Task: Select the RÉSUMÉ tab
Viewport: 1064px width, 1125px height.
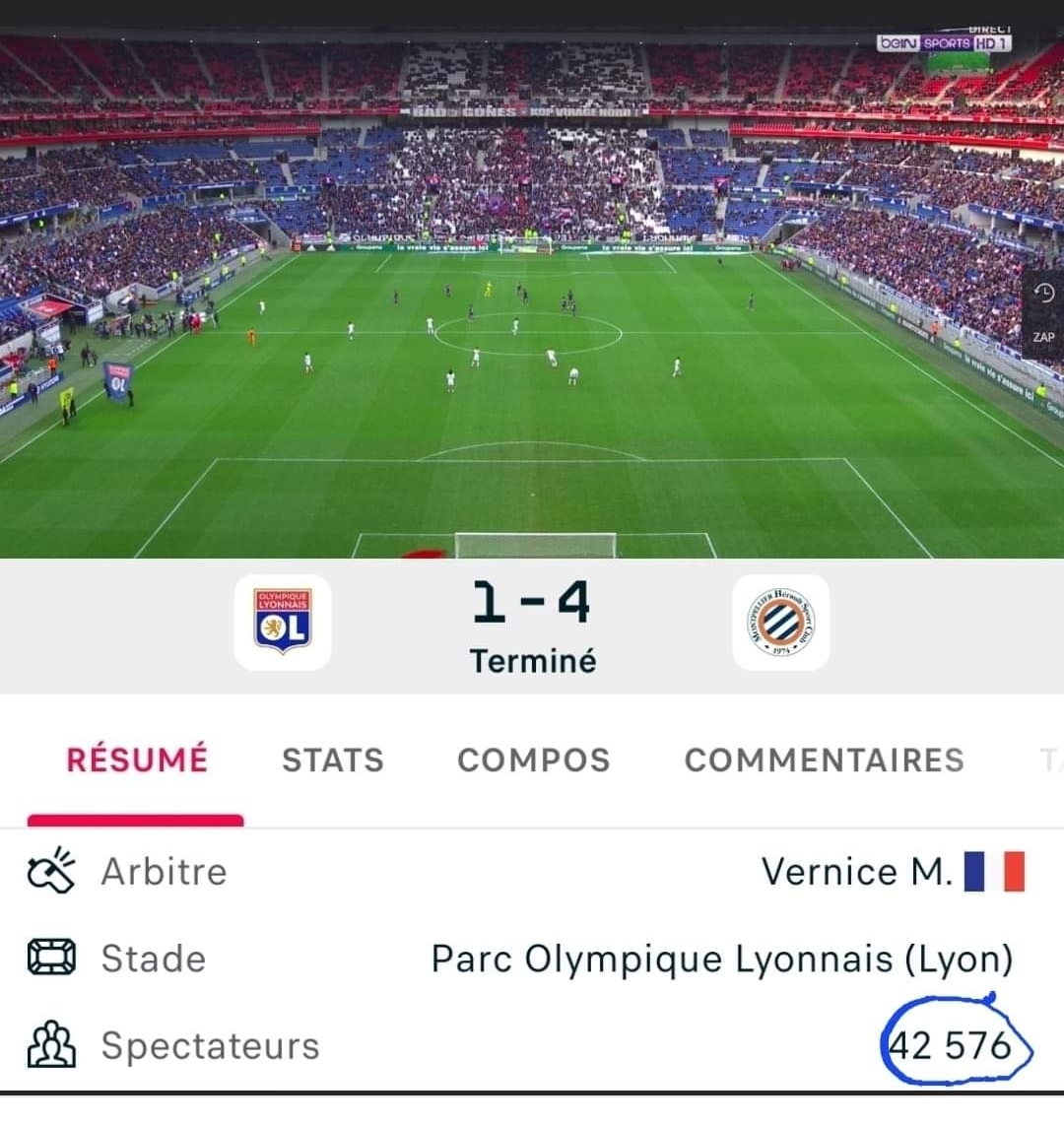Action: click(137, 761)
